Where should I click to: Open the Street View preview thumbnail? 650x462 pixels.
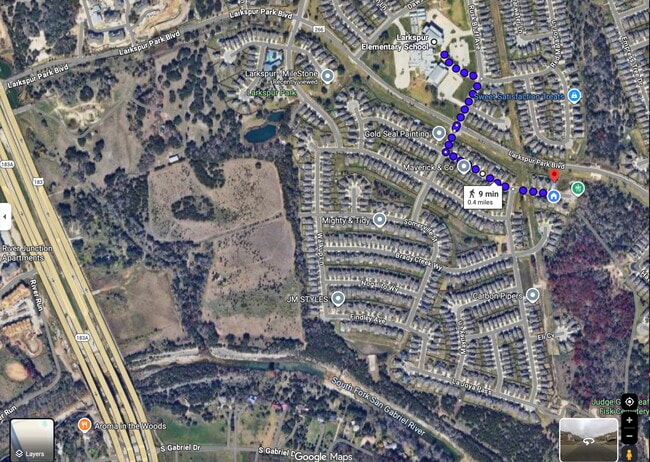(588, 438)
